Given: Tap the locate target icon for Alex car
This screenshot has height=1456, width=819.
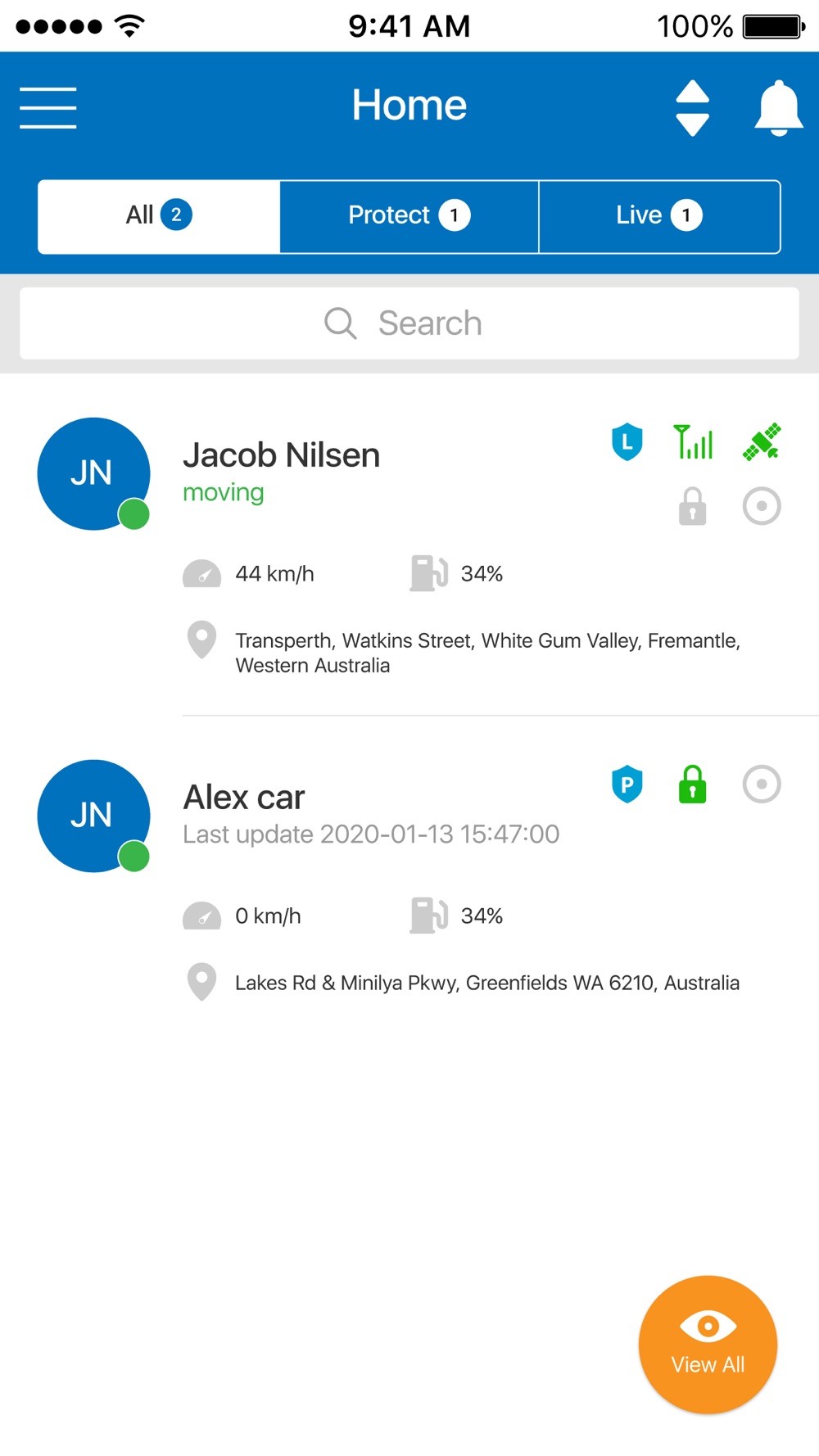Looking at the screenshot, I should click(x=762, y=785).
